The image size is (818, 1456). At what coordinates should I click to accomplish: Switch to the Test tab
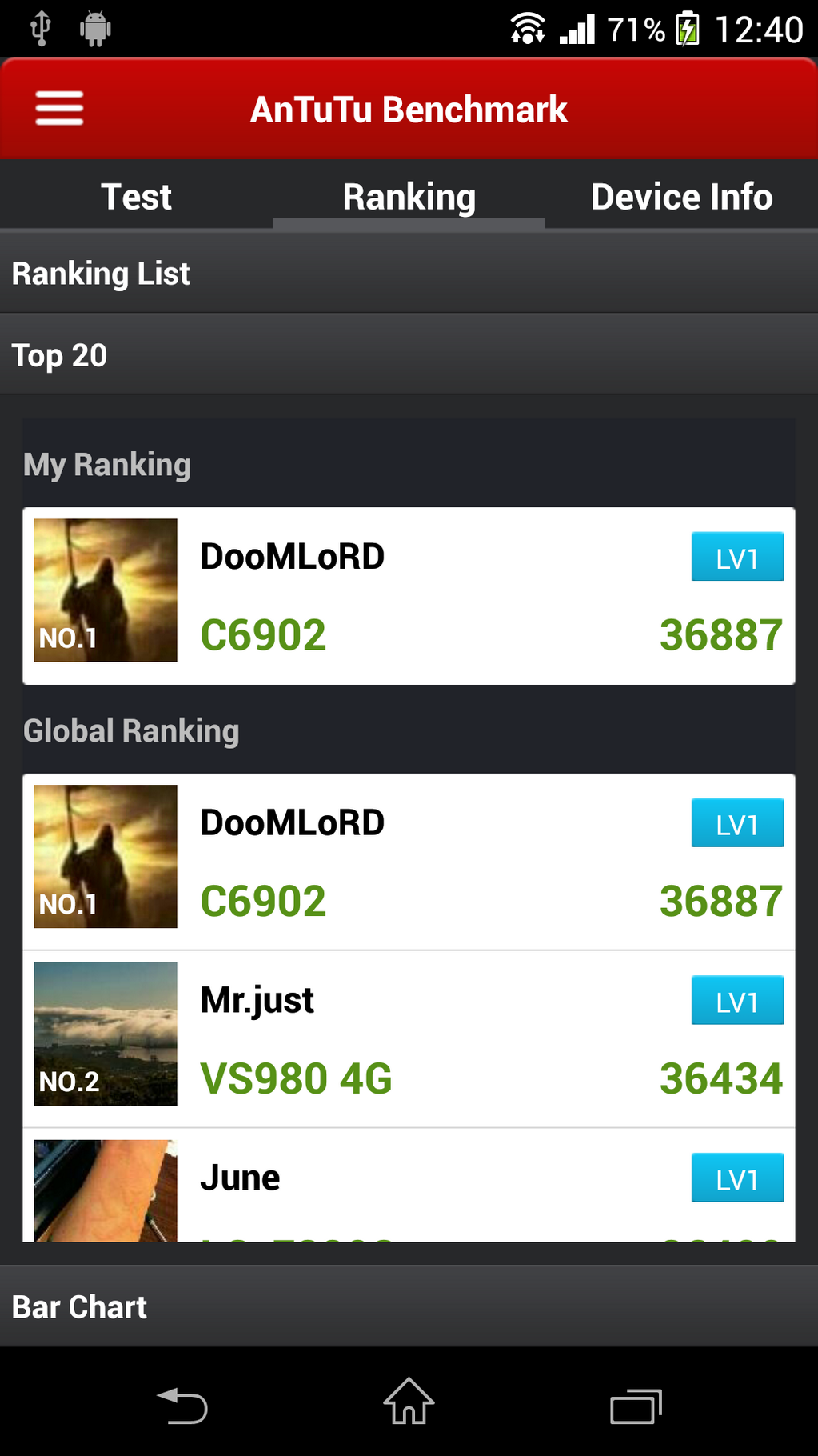coord(136,197)
